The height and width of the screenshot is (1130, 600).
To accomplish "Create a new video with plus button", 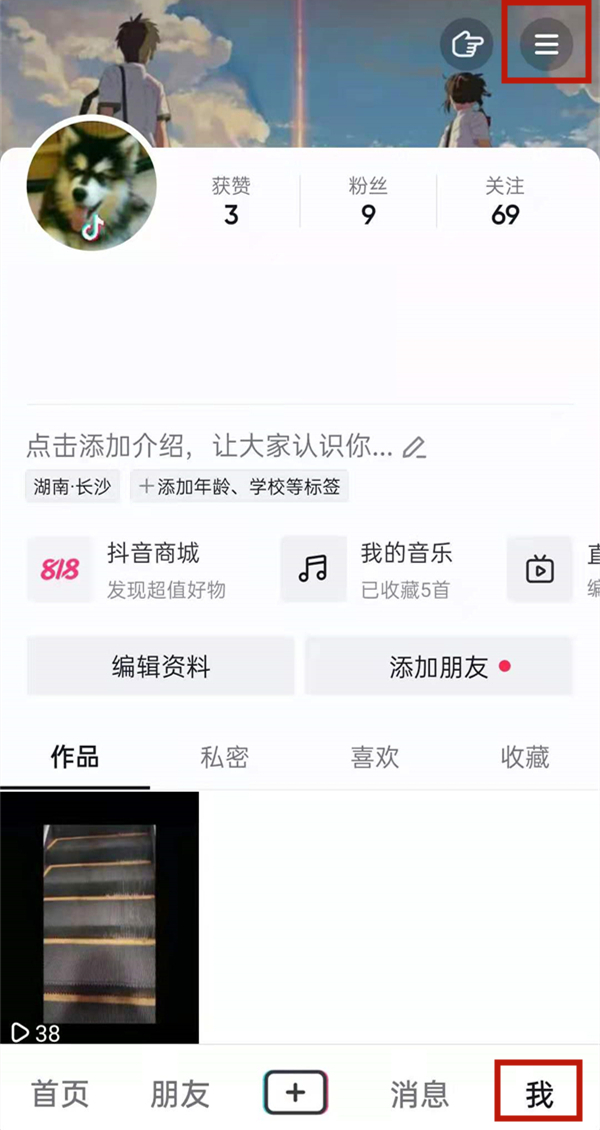I will click(295, 1093).
